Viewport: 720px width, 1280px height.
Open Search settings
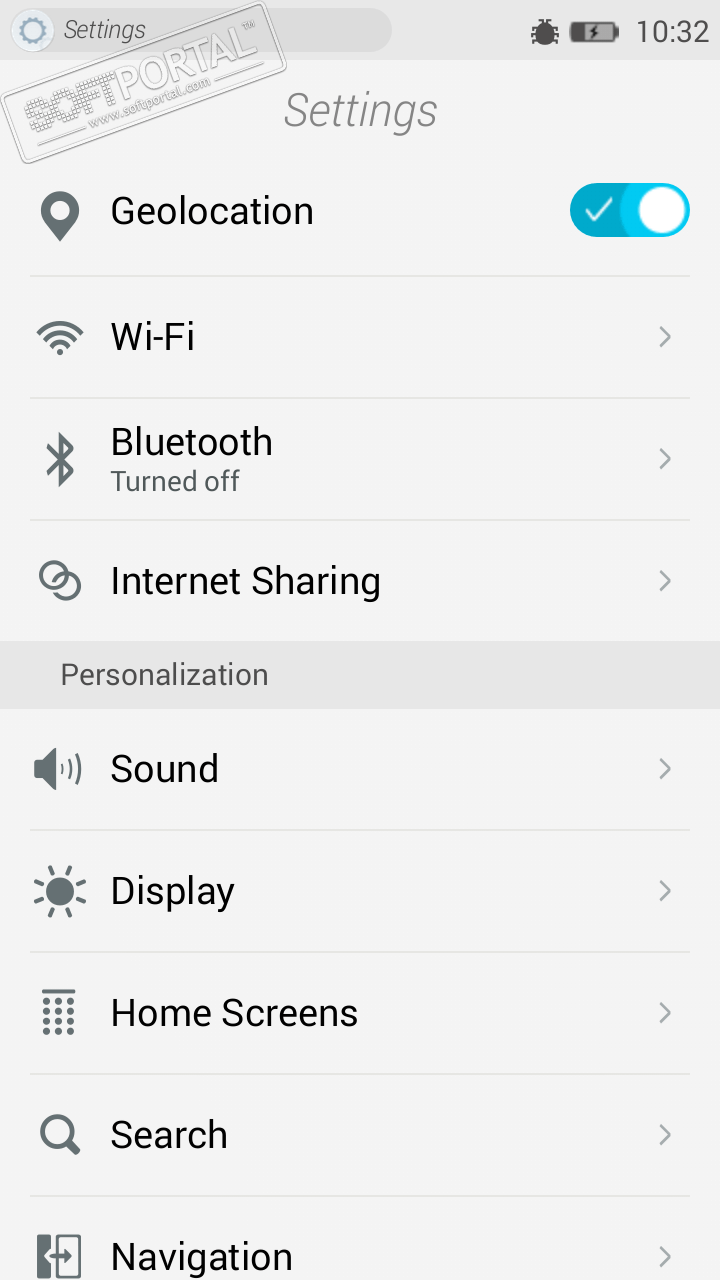pyautogui.click(x=360, y=1135)
